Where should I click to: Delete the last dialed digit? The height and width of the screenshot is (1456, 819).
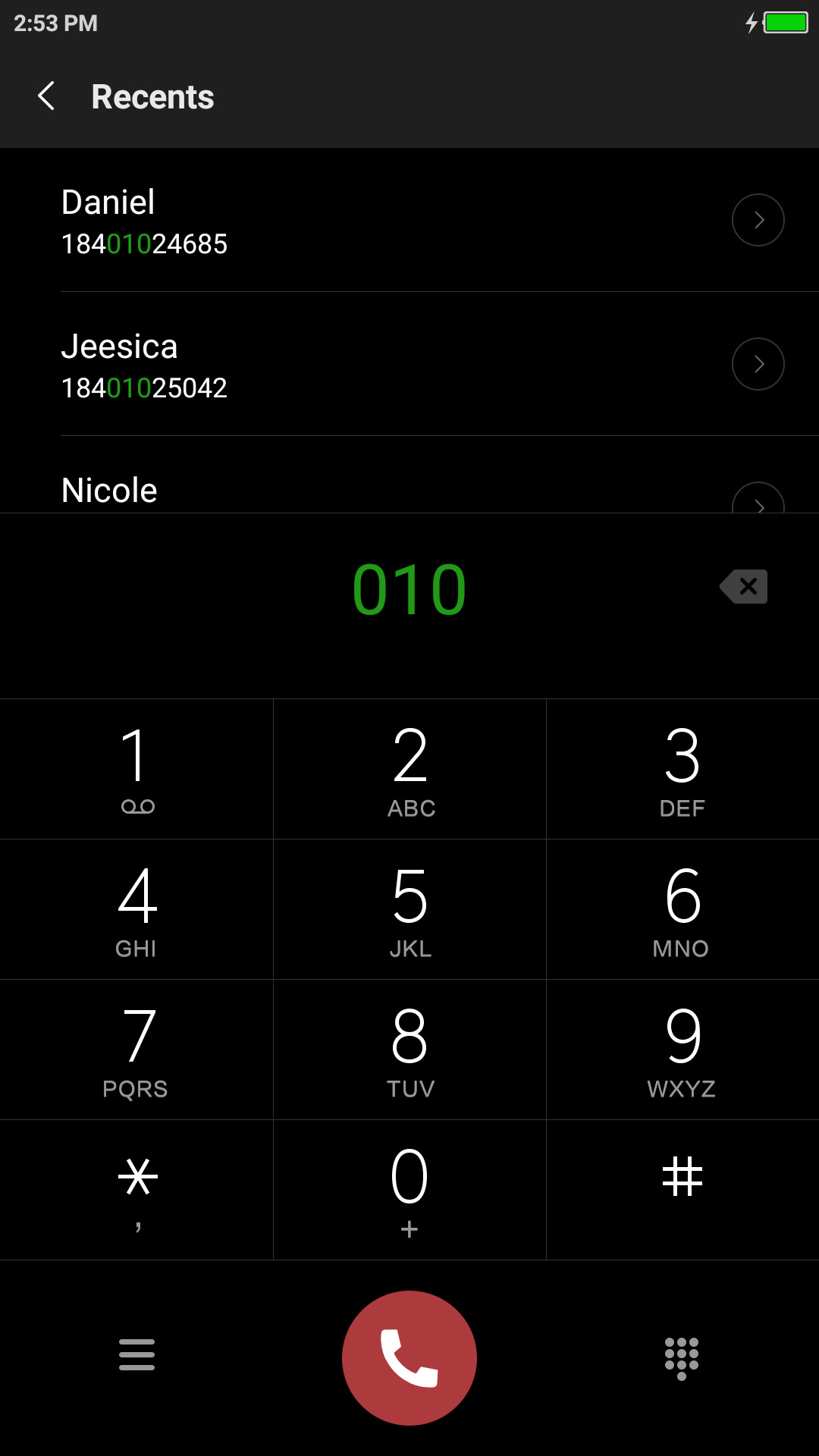(x=744, y=586)
